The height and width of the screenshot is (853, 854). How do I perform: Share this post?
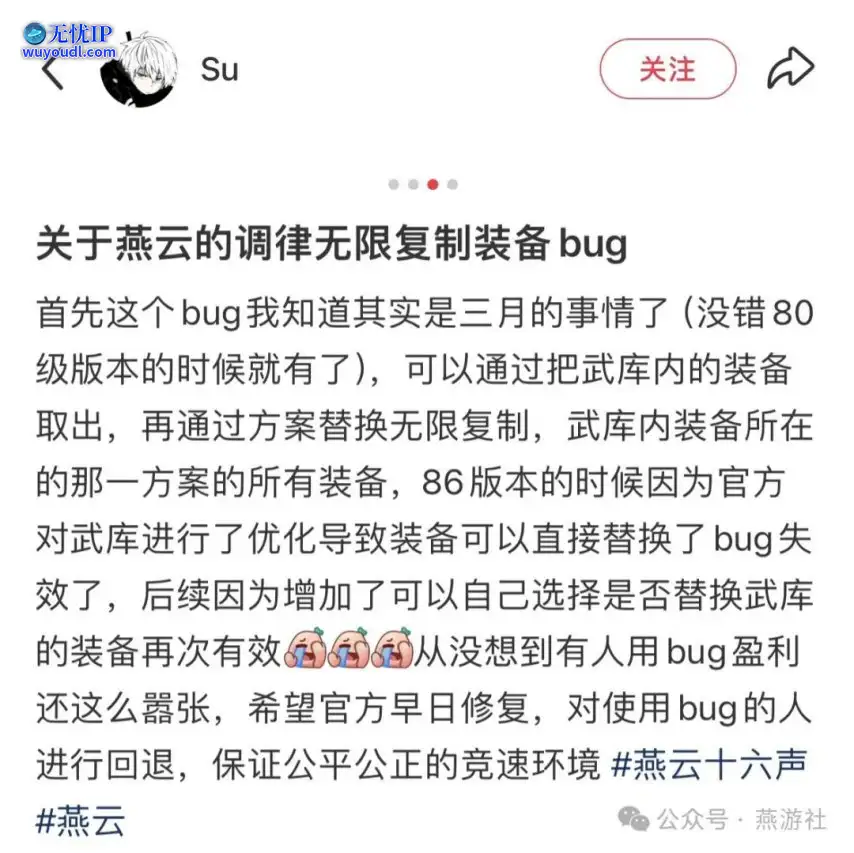790,69
